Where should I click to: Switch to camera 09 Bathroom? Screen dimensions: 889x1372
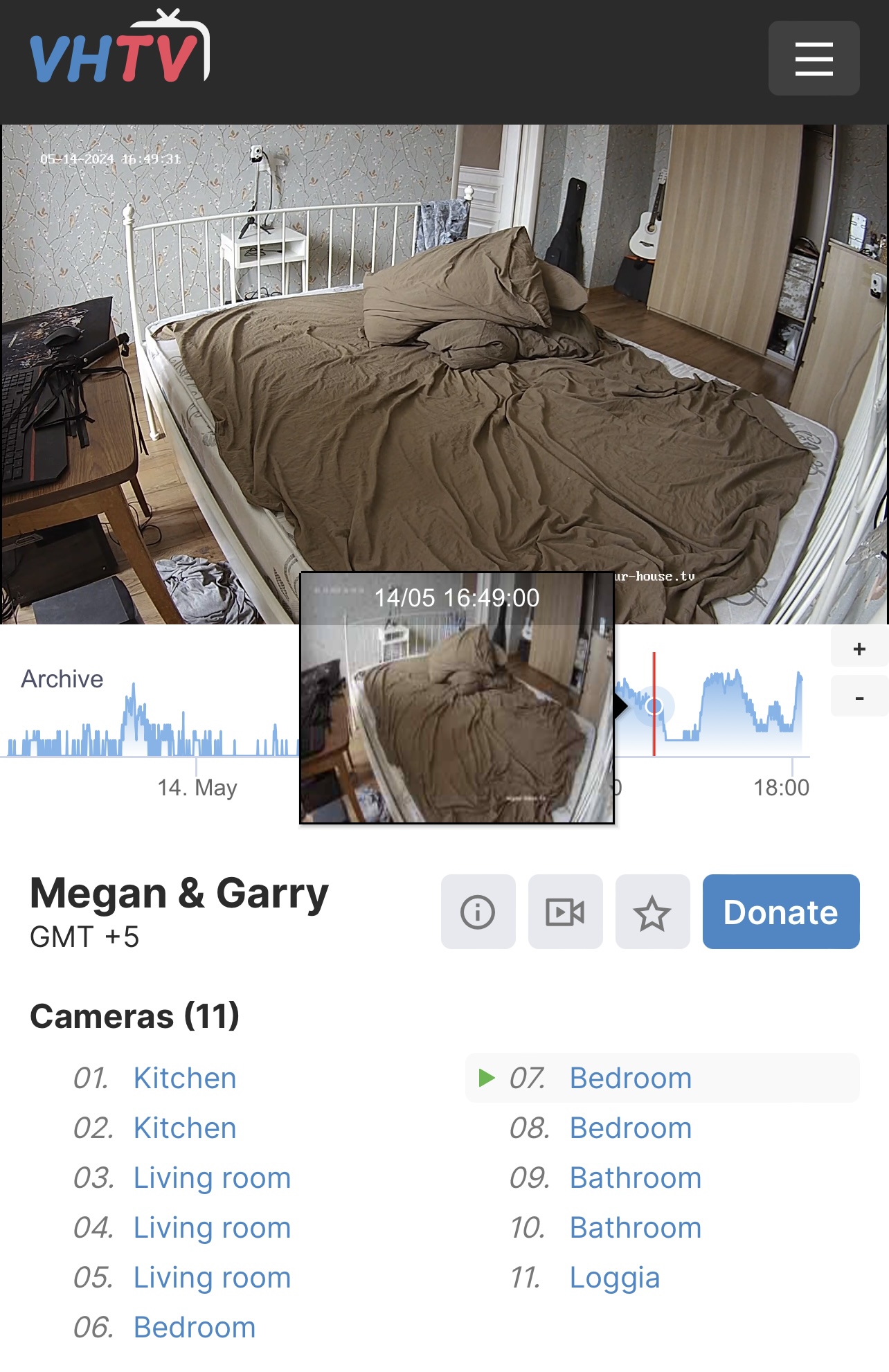pyautogui.click(x=635, y=1177)
